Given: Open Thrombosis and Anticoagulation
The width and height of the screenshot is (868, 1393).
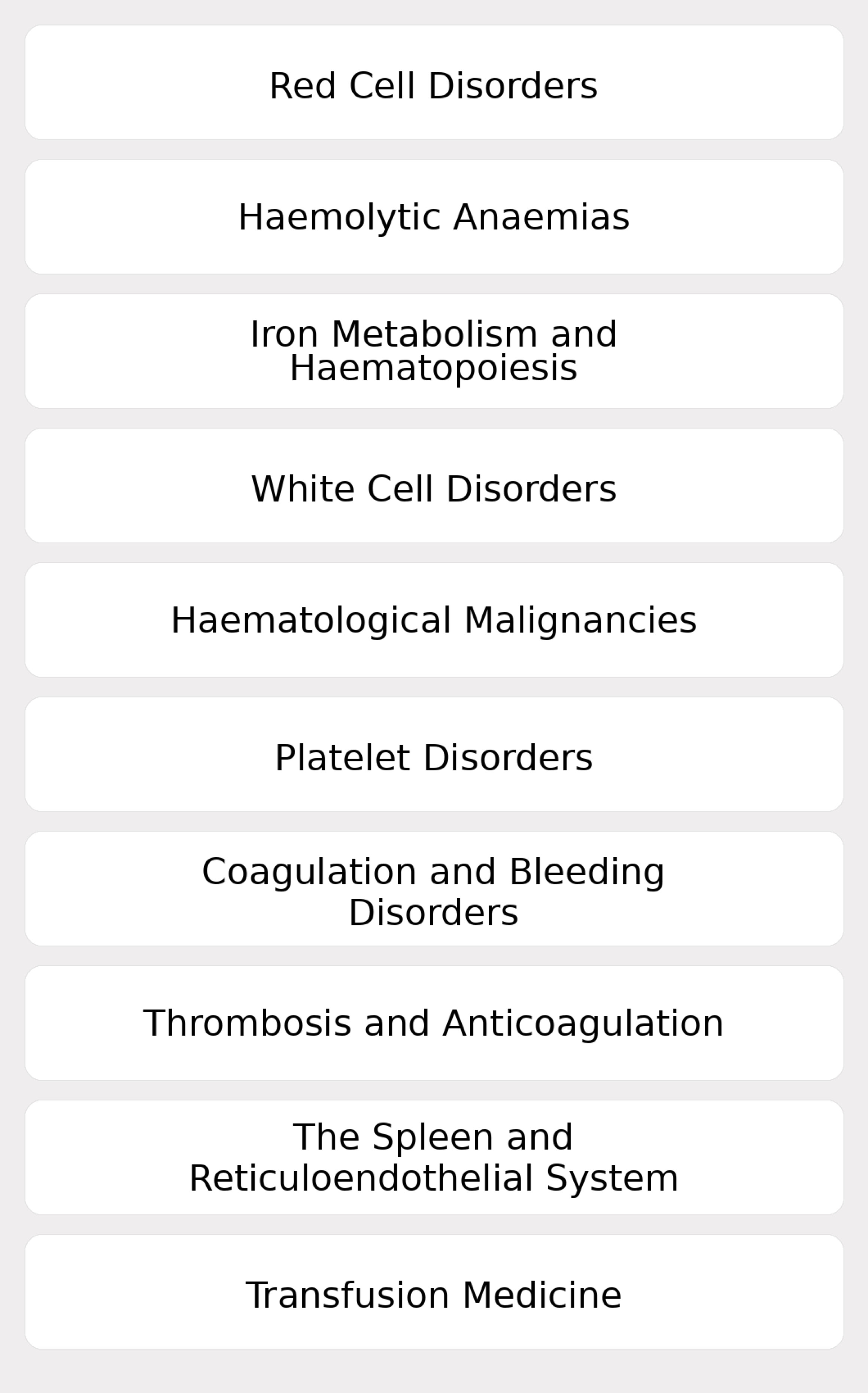Looking at the screenshot, I should pos(434,1023).
